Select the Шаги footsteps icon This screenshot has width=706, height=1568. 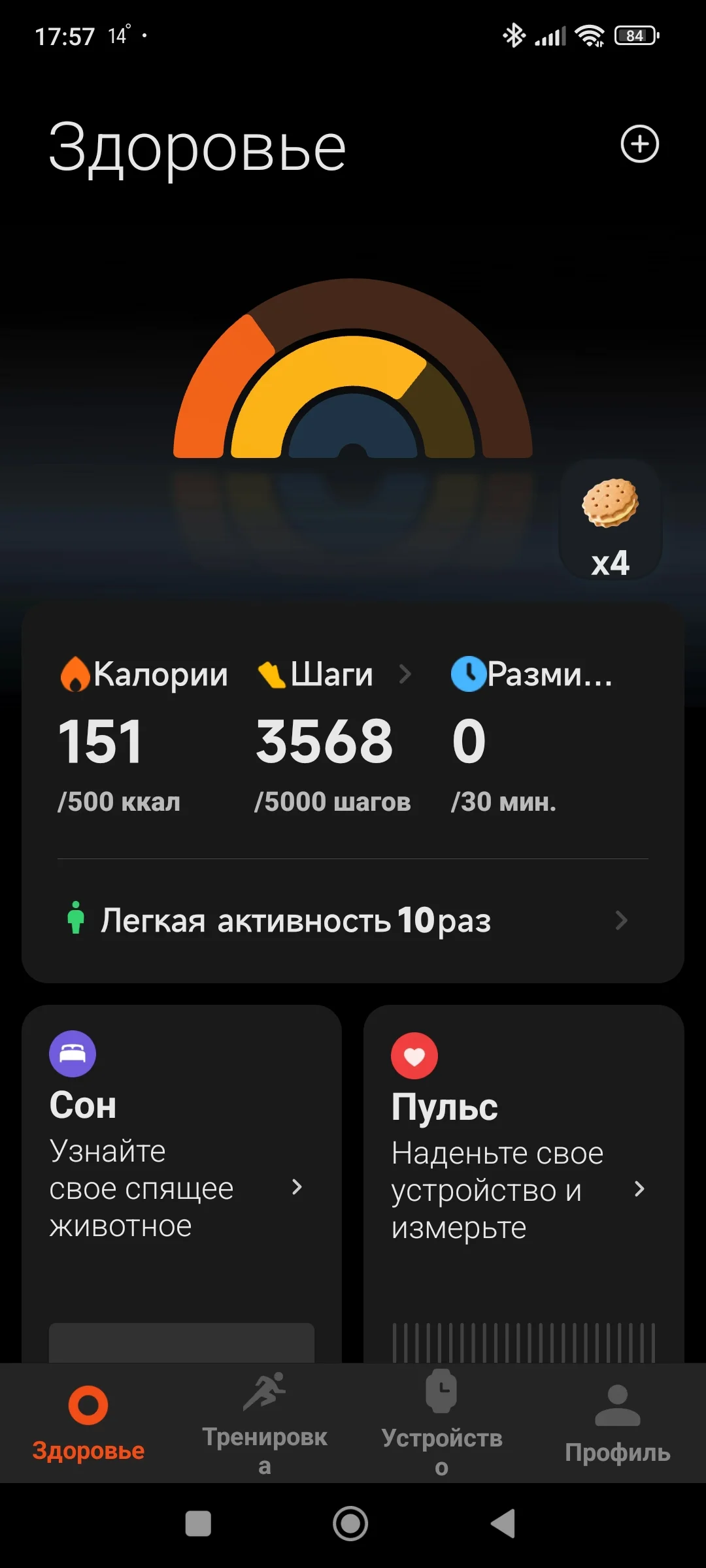tap(273, 674)
